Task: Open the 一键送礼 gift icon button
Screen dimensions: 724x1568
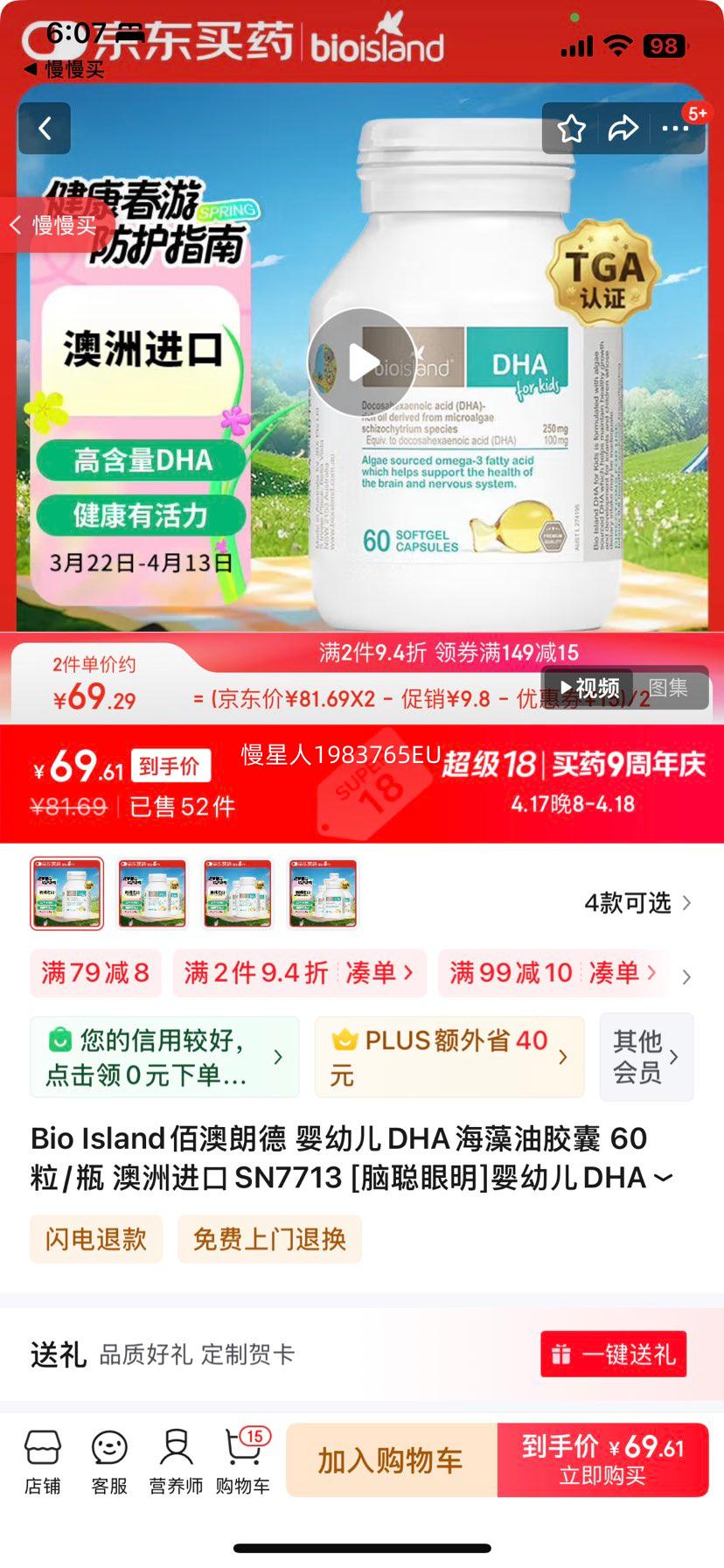Action: [x=613, y=1353]
